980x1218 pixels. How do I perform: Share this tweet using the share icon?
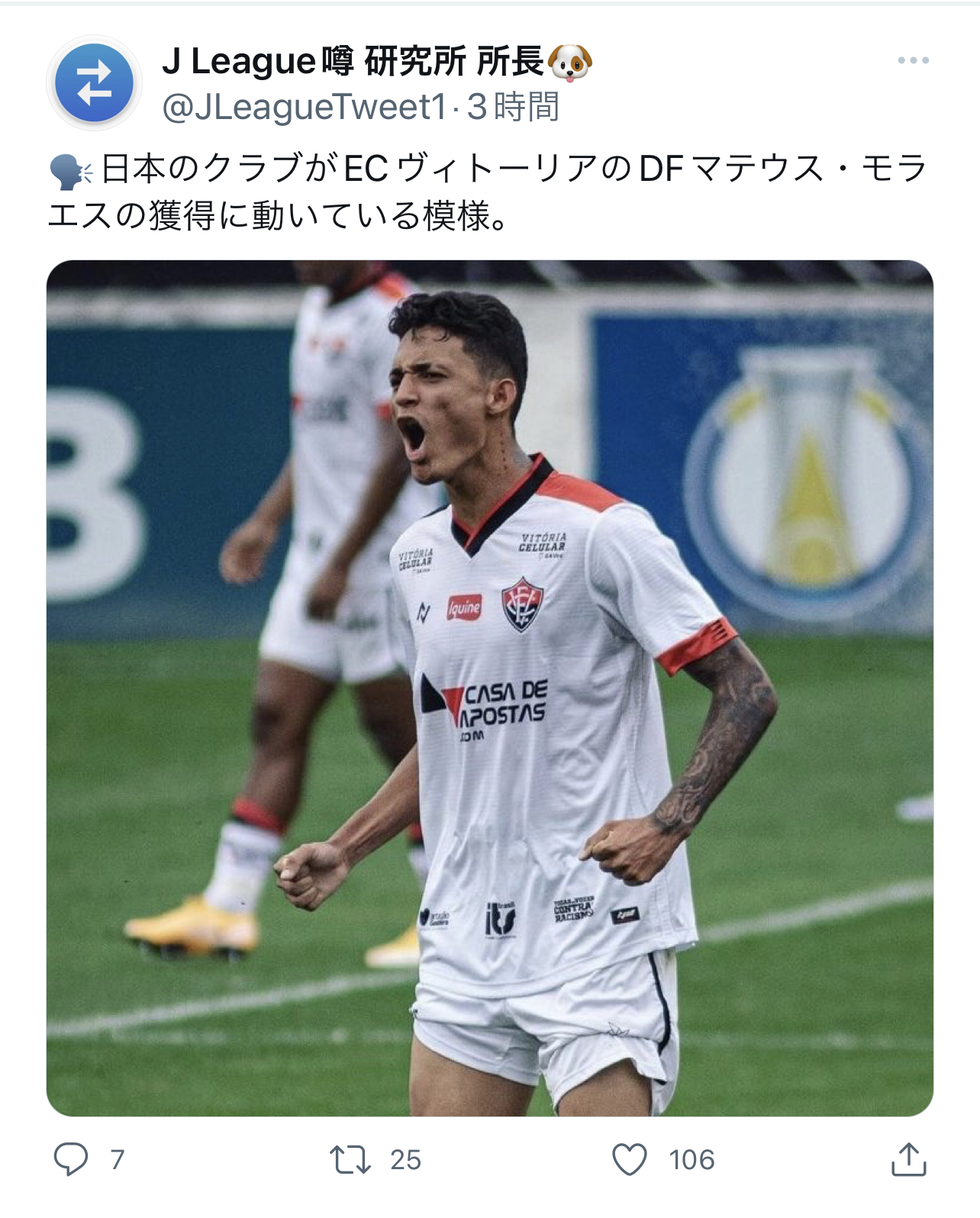pyautogui.click(x=908, y=1158)
